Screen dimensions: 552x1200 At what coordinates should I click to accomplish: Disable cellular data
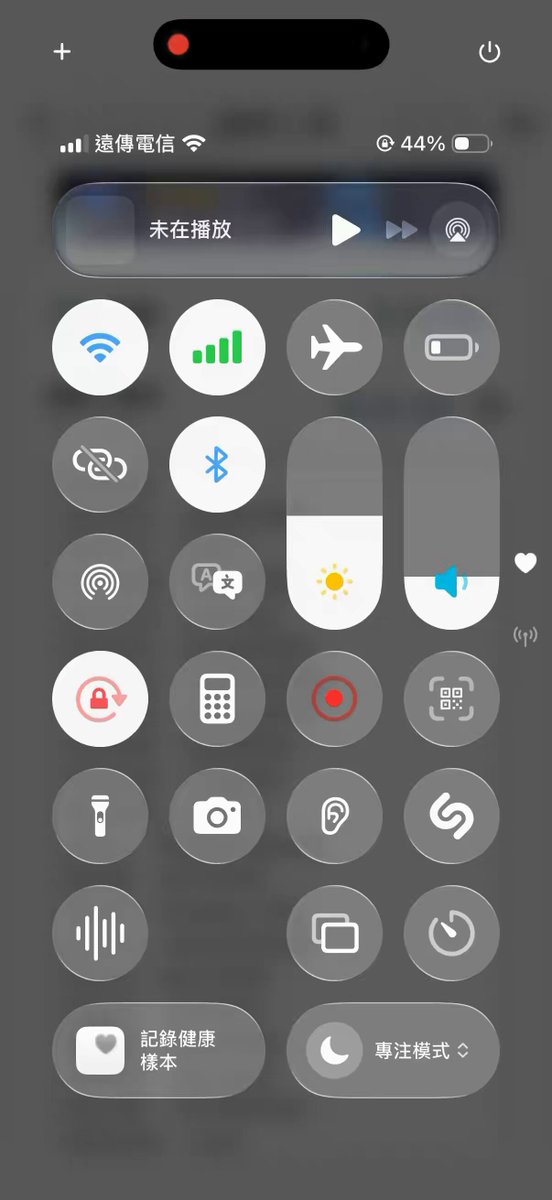tap(217, 348)
